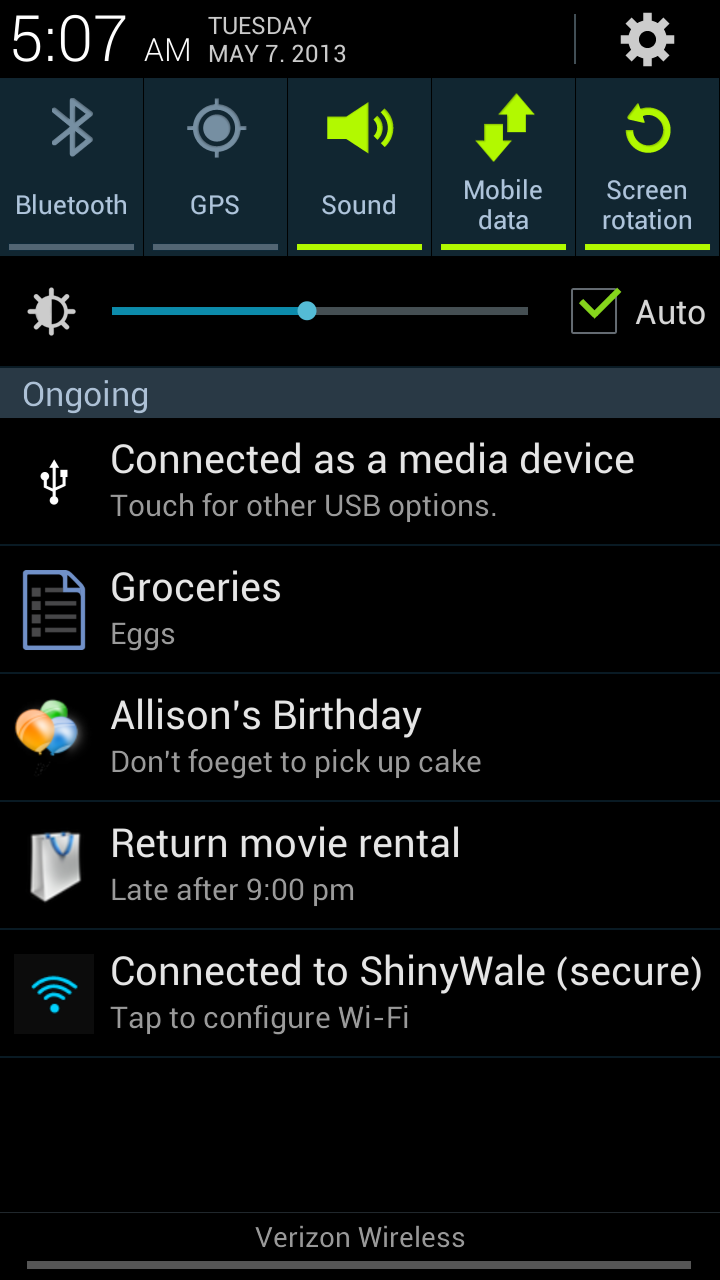The height and width of the screenshot is (1280, 720).
Task: Tap the brightness slider track
Action: click(x=420, y=311)
